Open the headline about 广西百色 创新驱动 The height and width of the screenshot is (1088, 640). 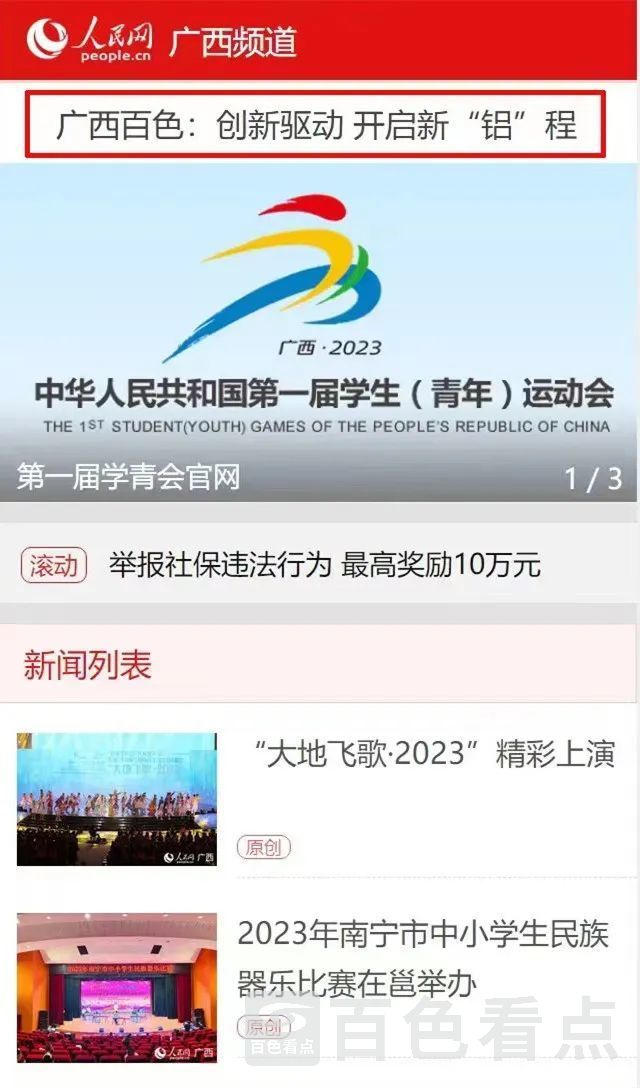click(x=316, y=125)
